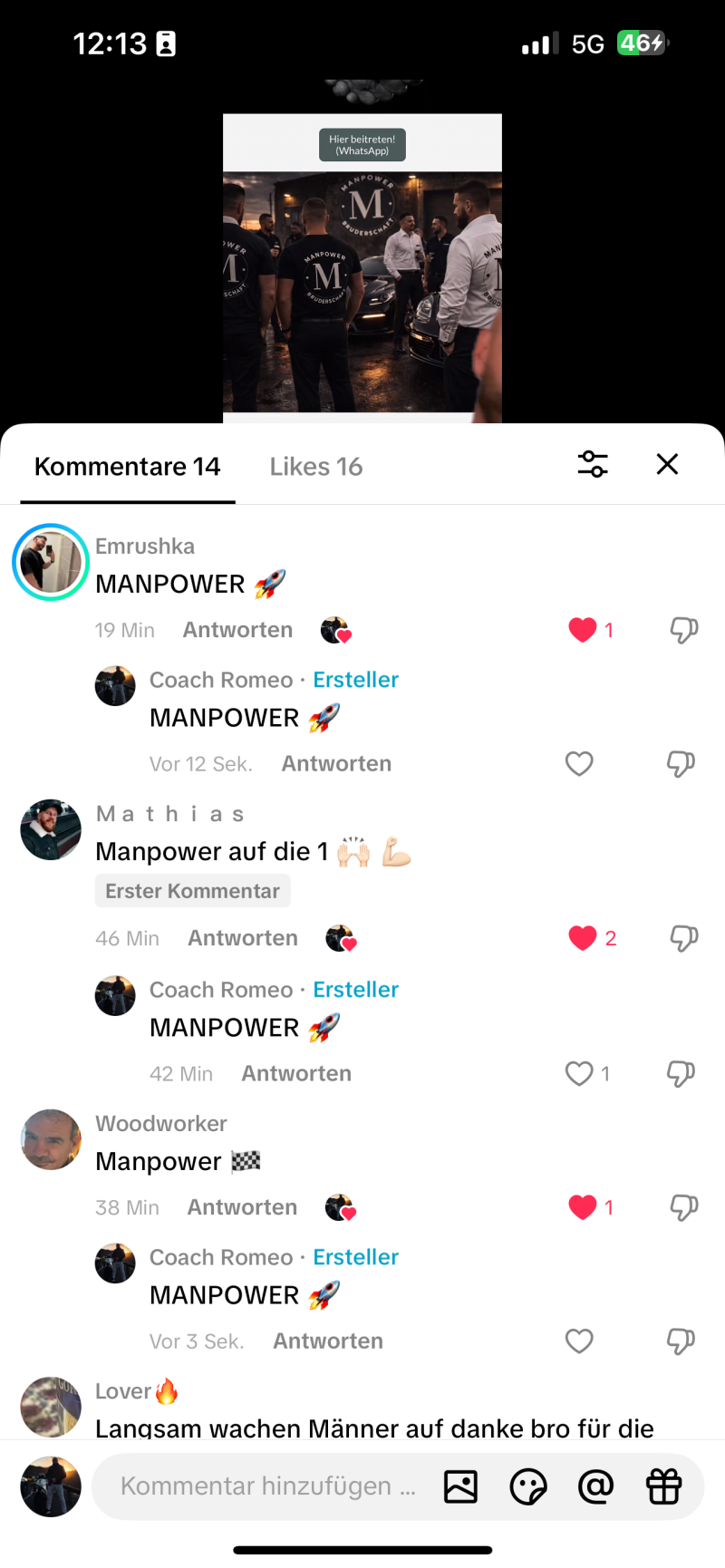This screenshot has height=1568, width=725.
Task: Attach an image to the comment
Action: click(460, 1486)
